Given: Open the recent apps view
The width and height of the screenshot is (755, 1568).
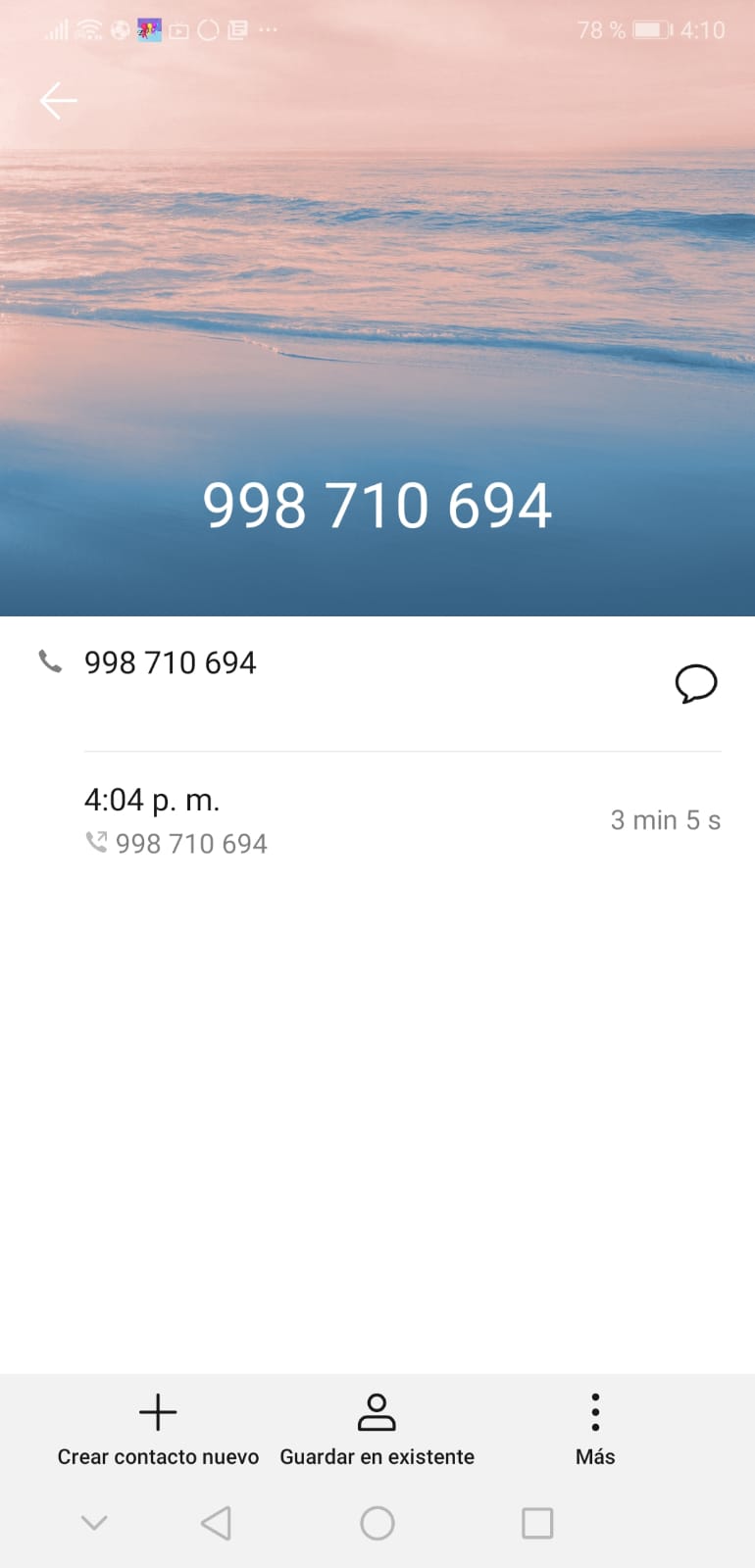Looking at the screenshot, I should coord(537,1523).
